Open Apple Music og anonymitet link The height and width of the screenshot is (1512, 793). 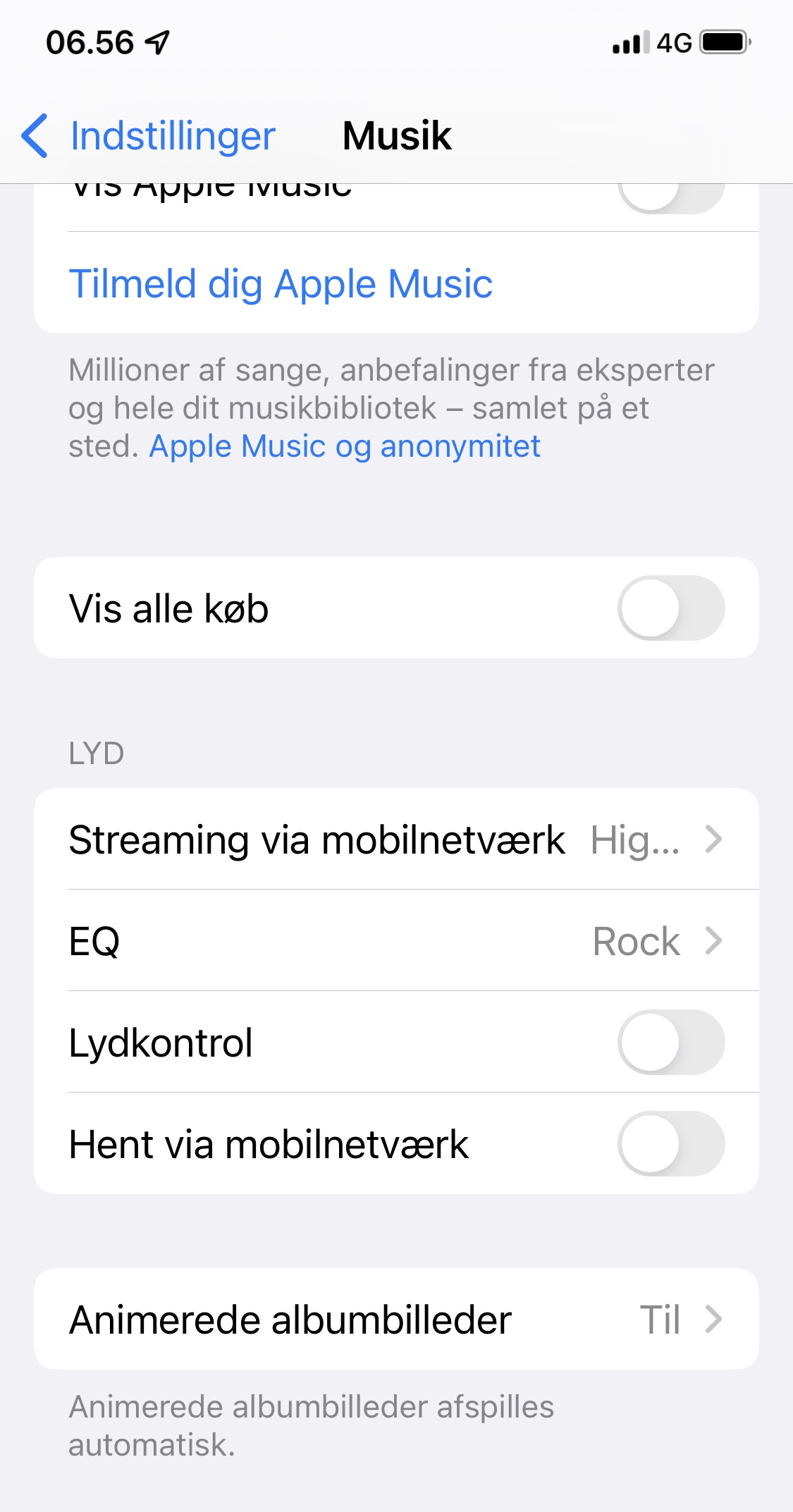pyautogui.click(x=345, y=446)
